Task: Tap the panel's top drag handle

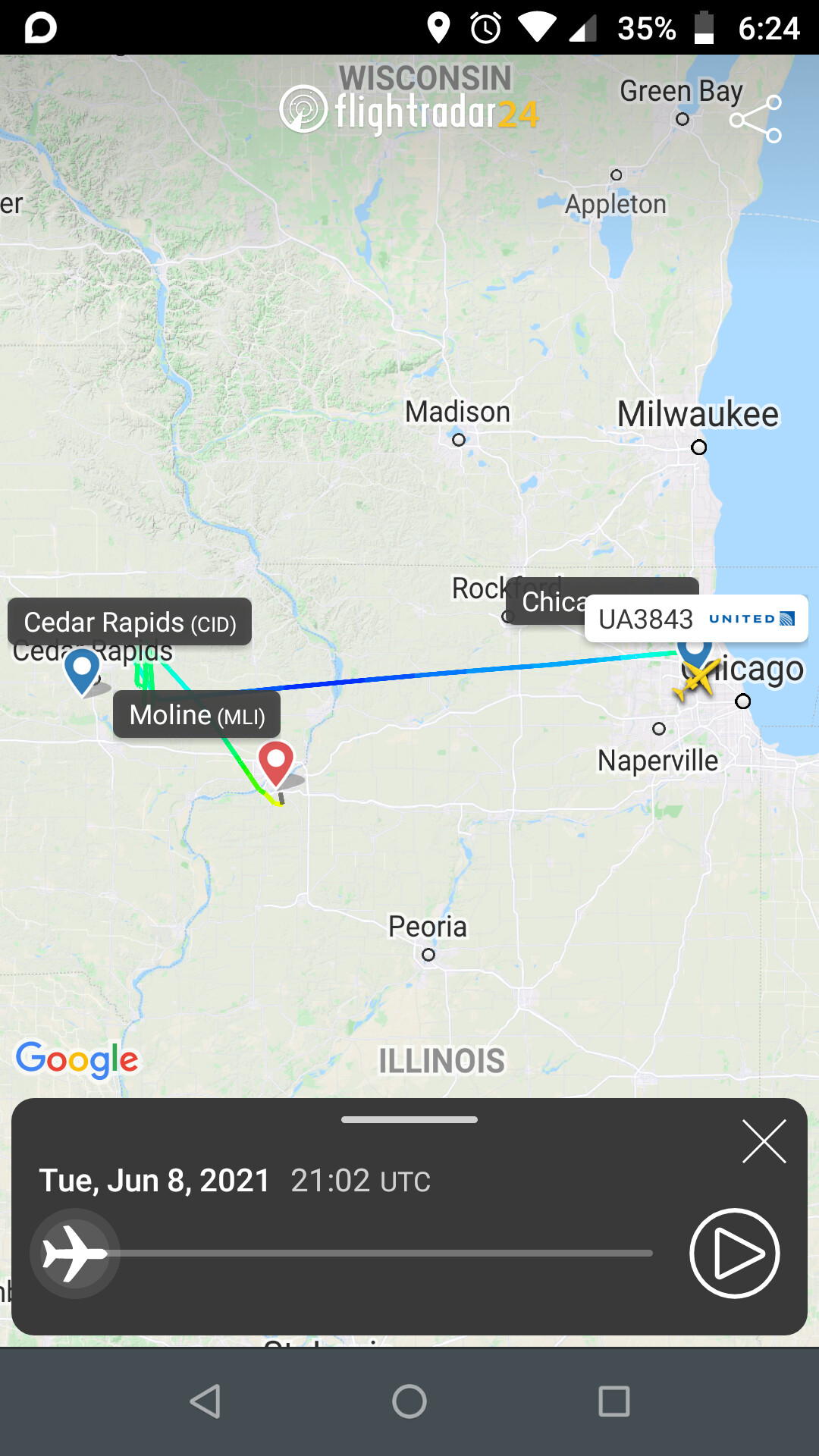Action: [409, 1120]
